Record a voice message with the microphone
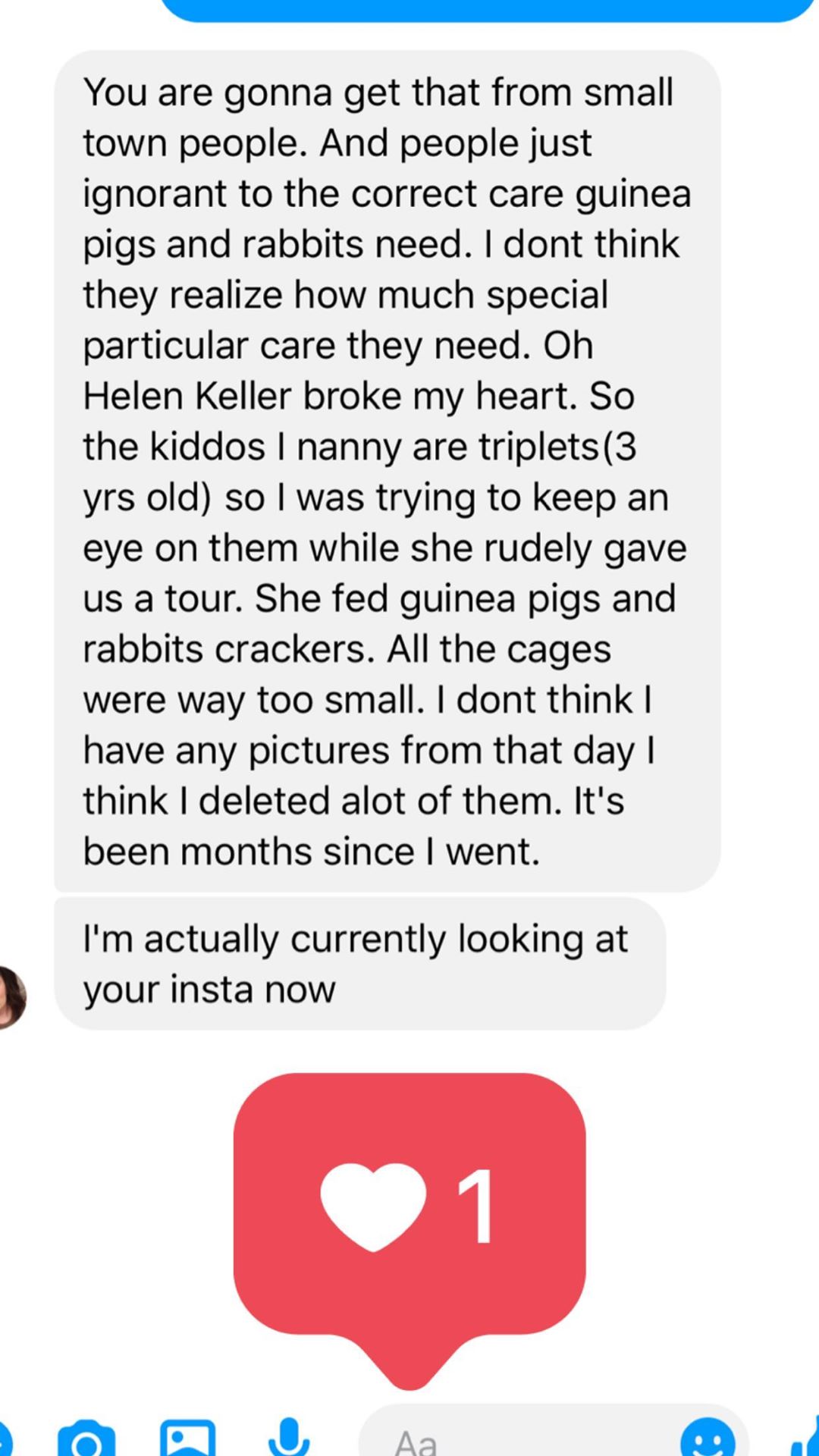 pyautogui.click(x=289, y=1437)
